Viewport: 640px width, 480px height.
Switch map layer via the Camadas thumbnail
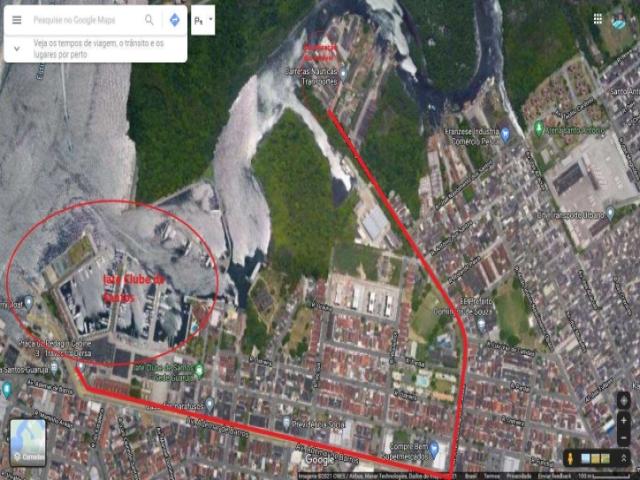[x=28, y=443]
